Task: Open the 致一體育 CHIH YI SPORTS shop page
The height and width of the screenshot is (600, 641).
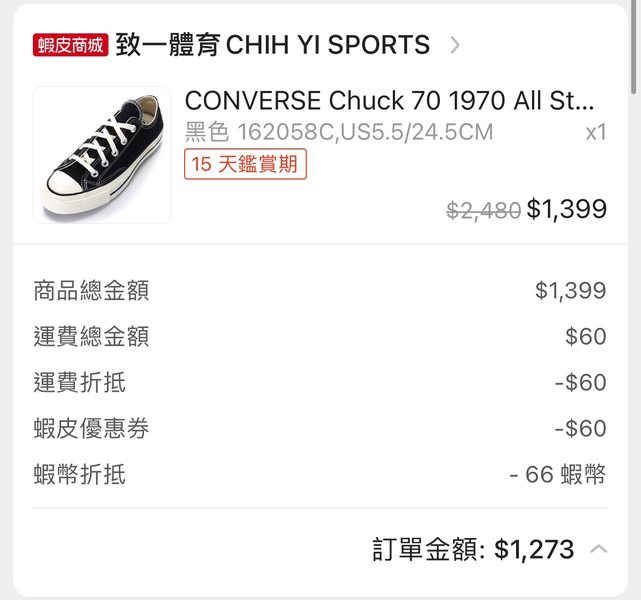Action: click(x=272, y=45)
